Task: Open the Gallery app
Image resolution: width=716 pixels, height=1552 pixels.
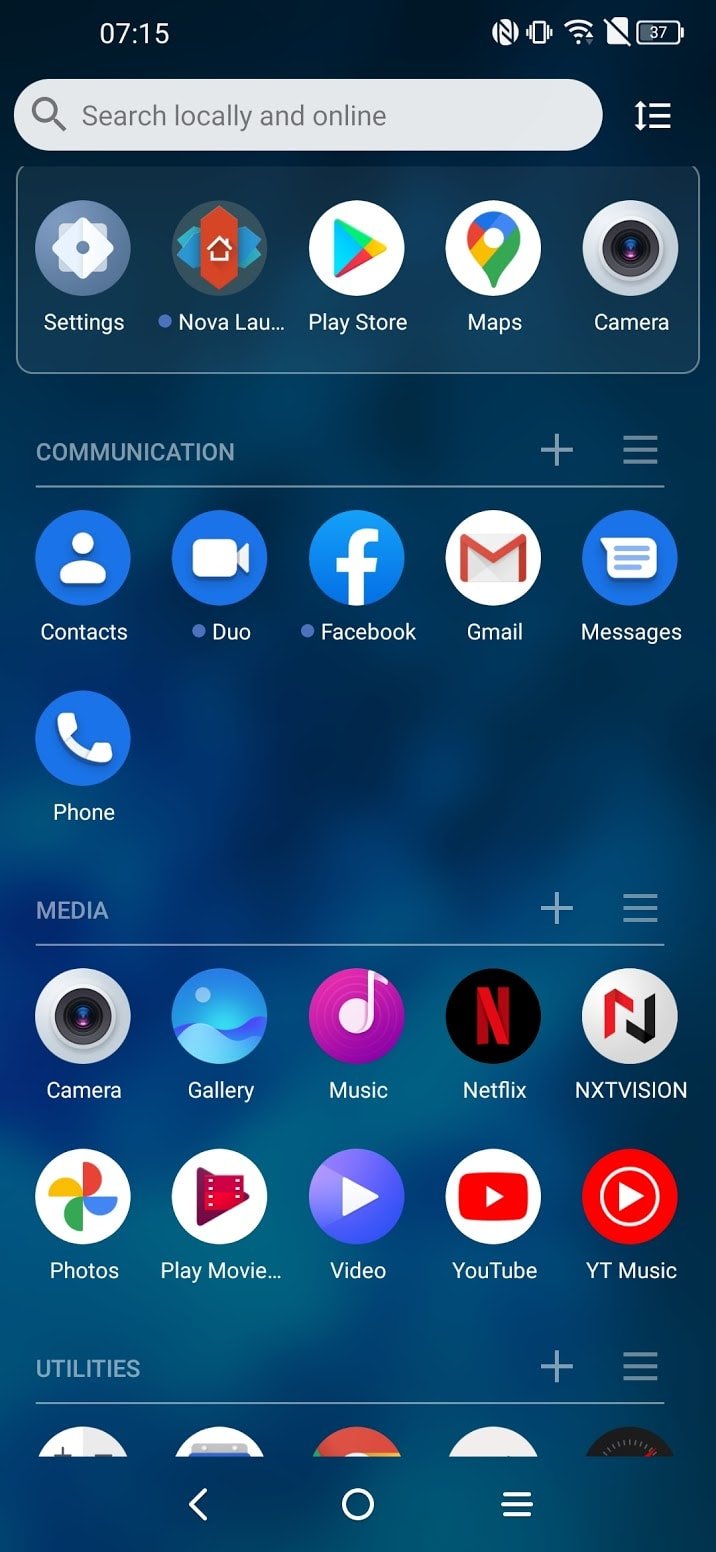Action: click(x=220, y=1016)
